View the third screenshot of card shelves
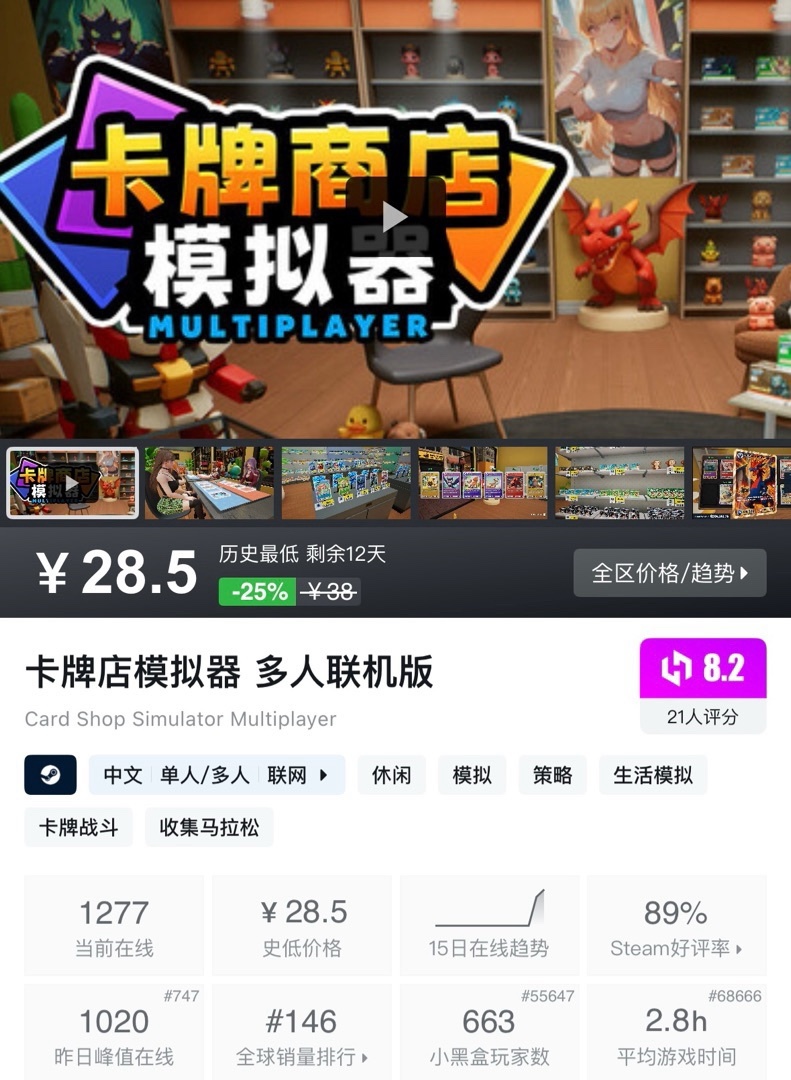 click(346, 483)
